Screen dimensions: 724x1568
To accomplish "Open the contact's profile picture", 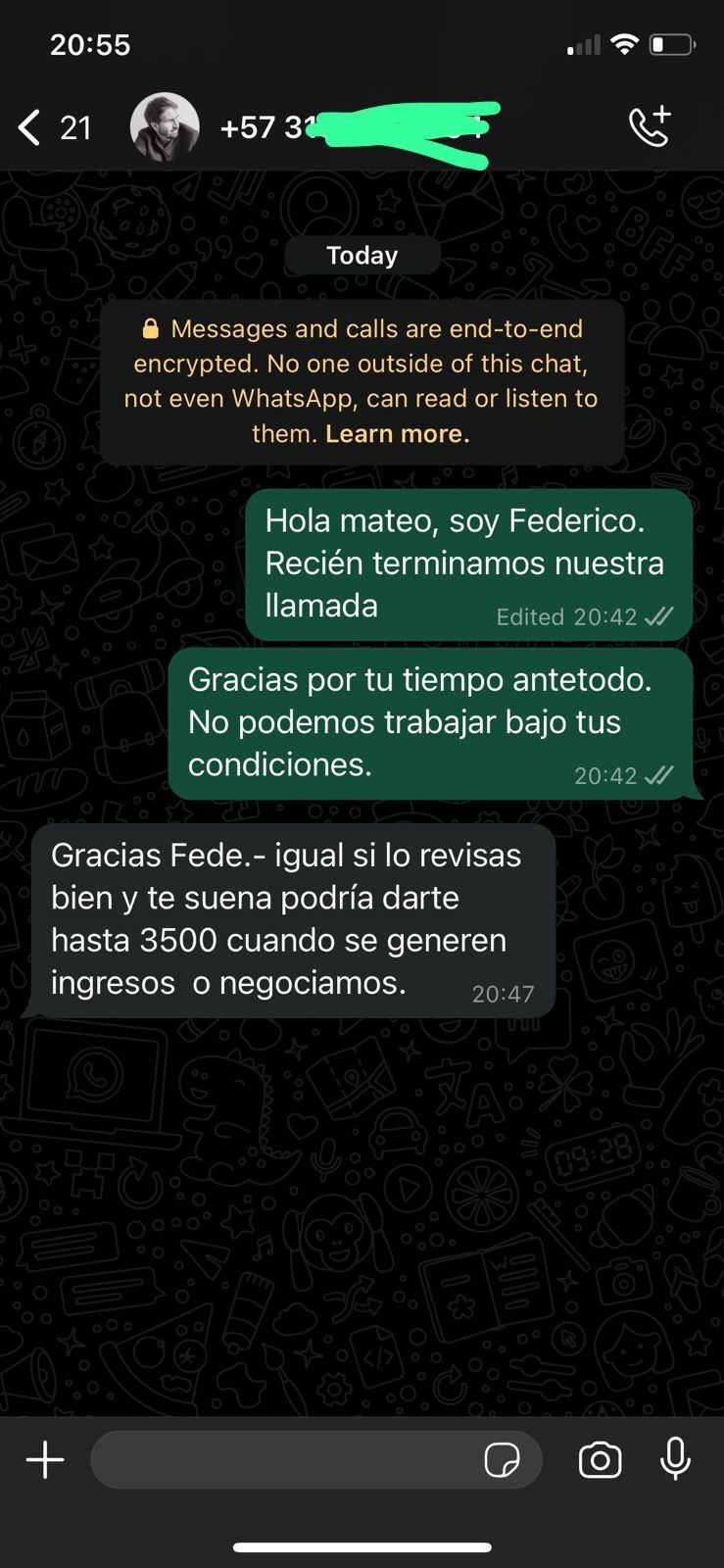I will 165,127.
